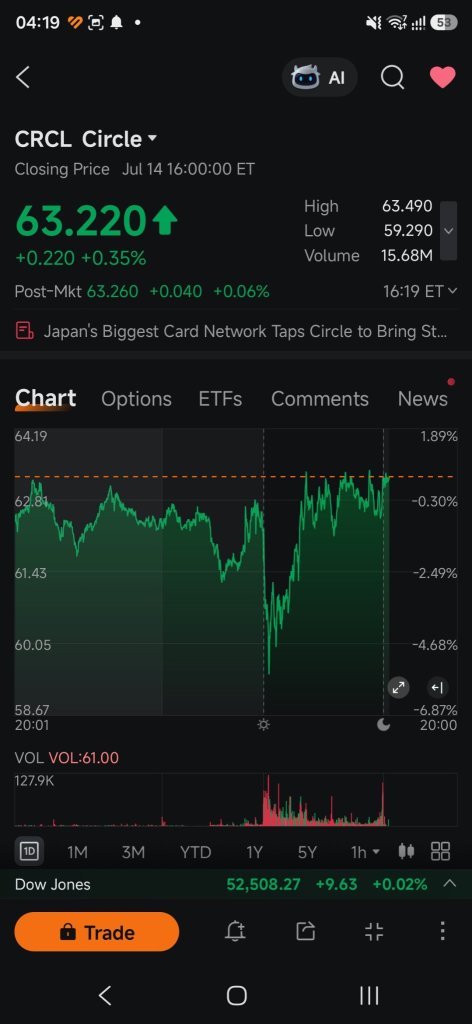Screen dimensions: 472x1024
Task: Open the 1h interval dropdown
Action: (365, 852)
